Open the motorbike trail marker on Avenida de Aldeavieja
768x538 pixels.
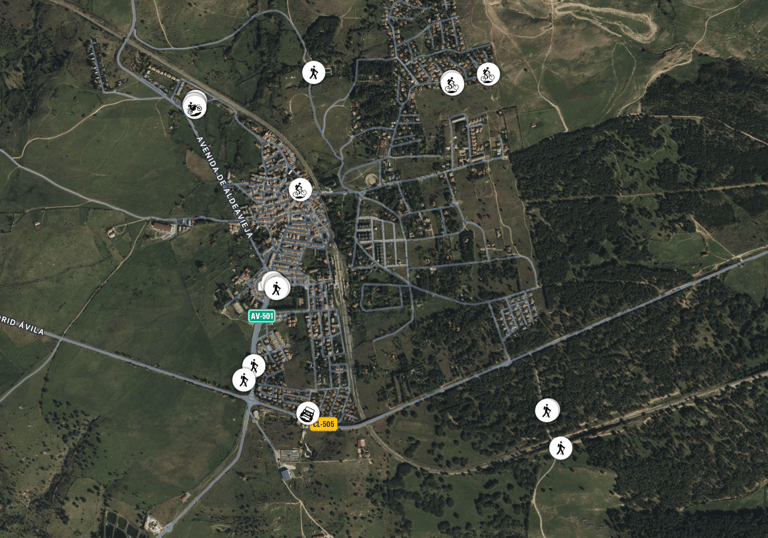(194, 106)
